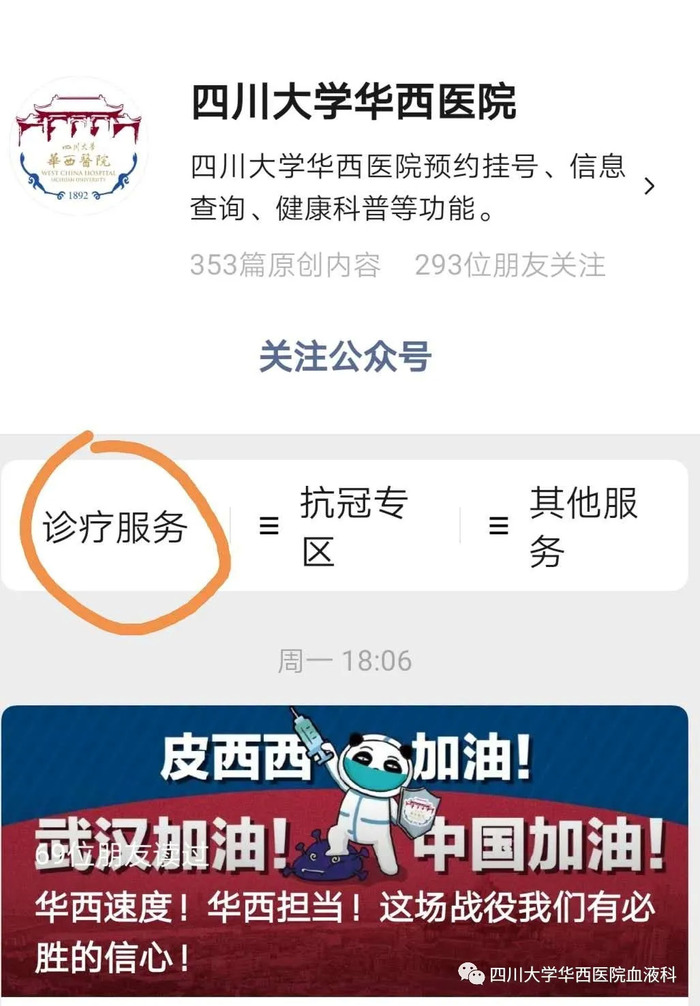Open account details via the chevron arrow
This screenshot has height=1006, width=700.
[650, 187]
